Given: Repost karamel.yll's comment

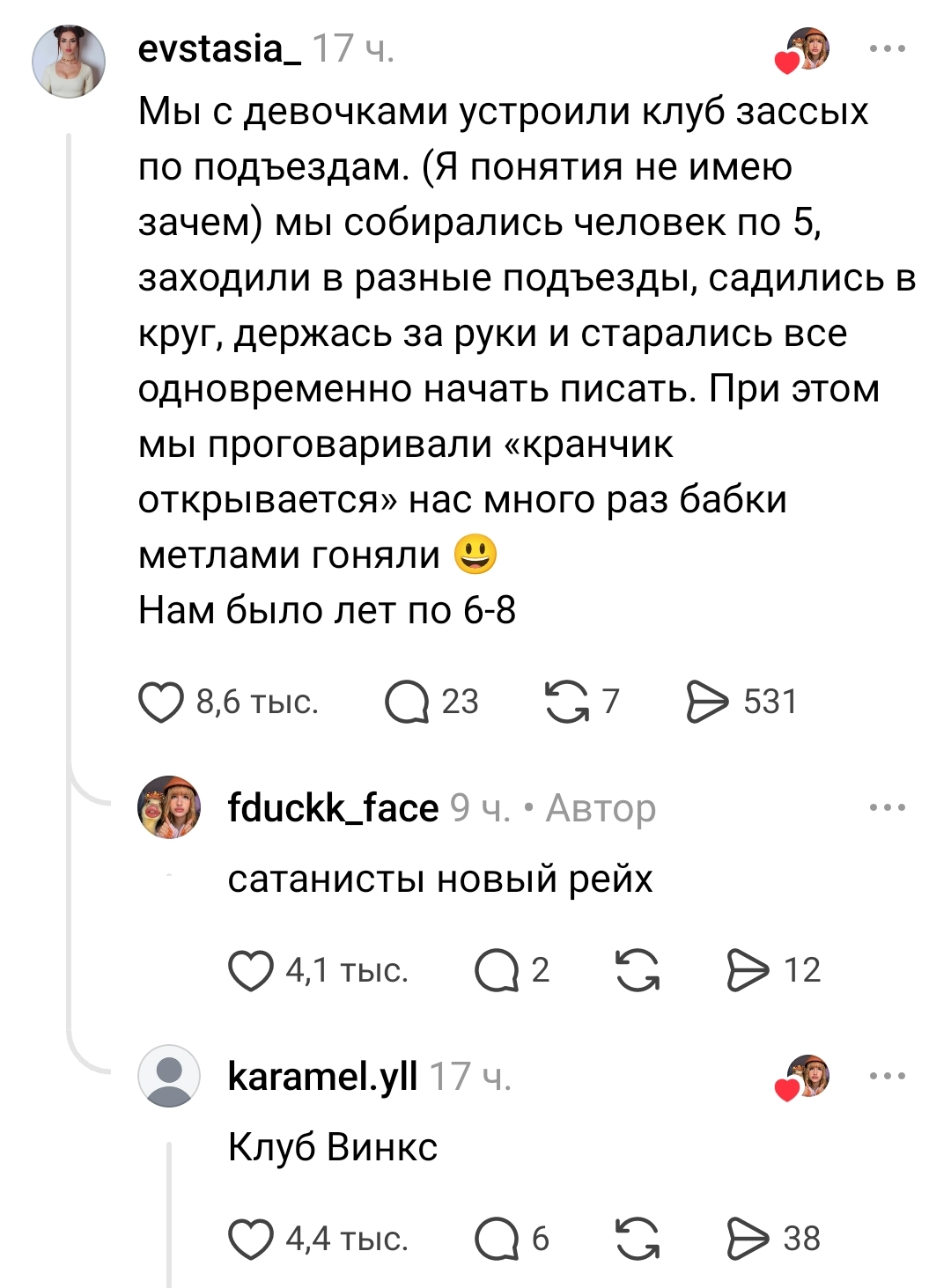Looking at the screenshot, I should coord(638,1239).
